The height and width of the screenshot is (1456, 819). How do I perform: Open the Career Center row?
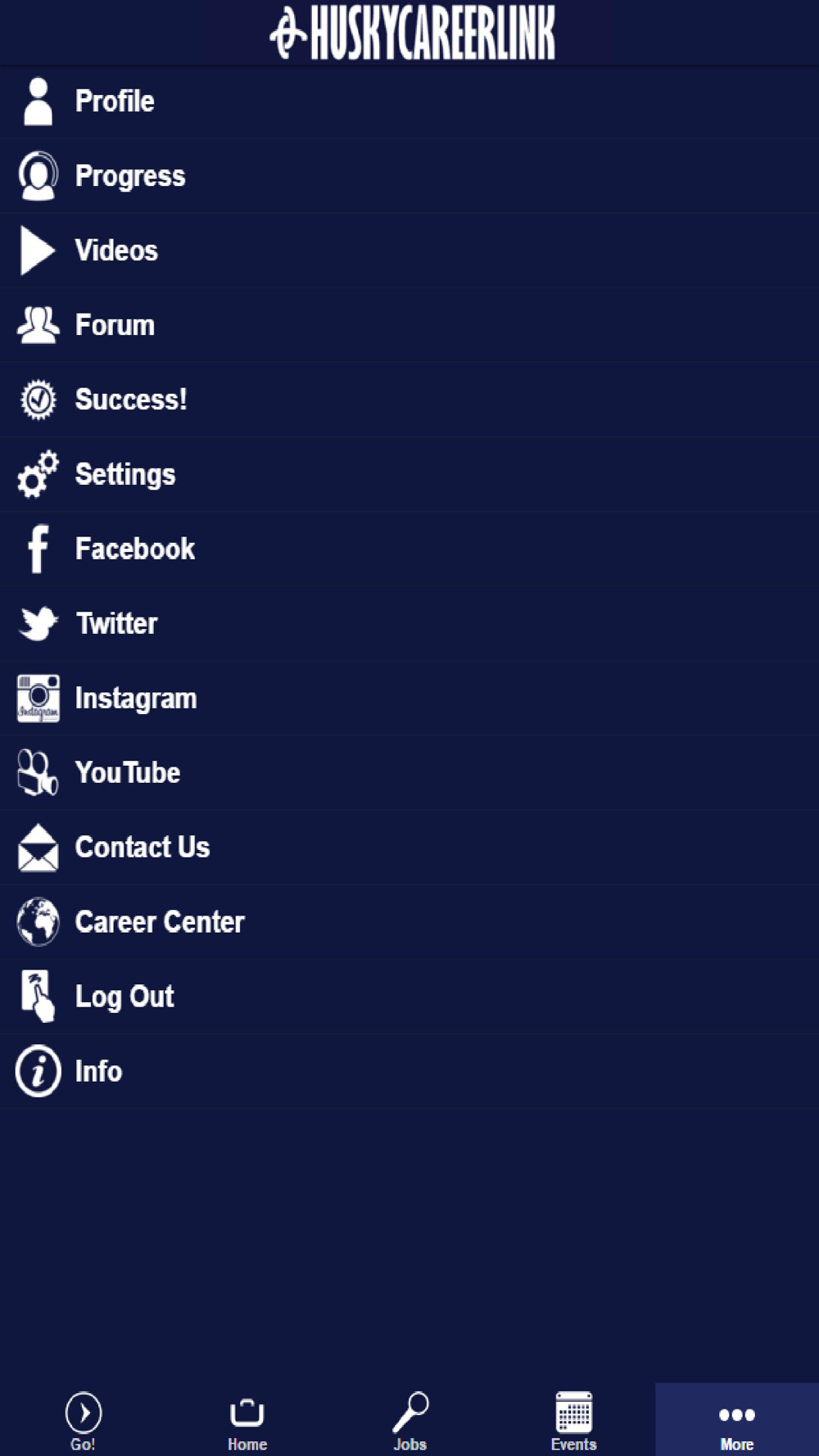click(409, 922)
